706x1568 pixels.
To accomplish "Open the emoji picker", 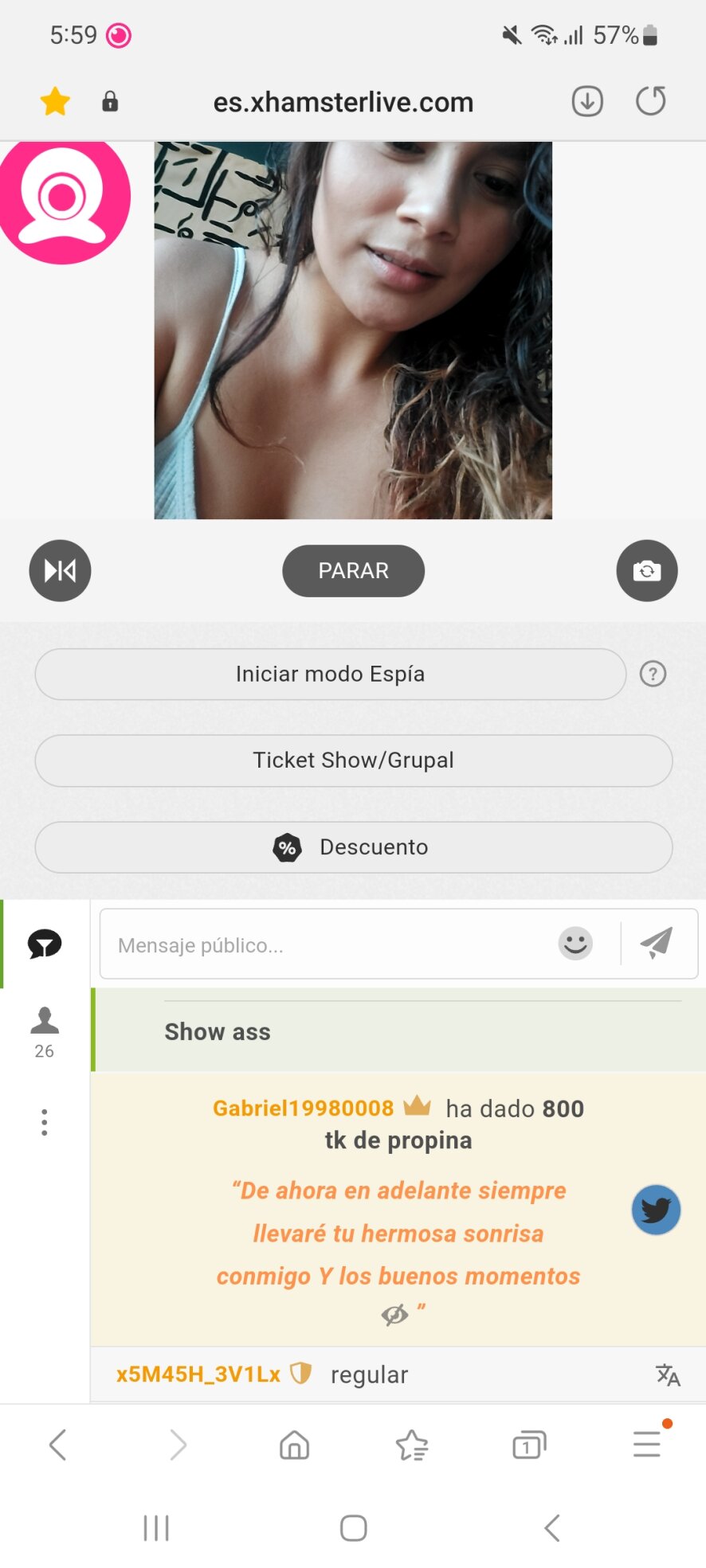I will click(575, 944).
